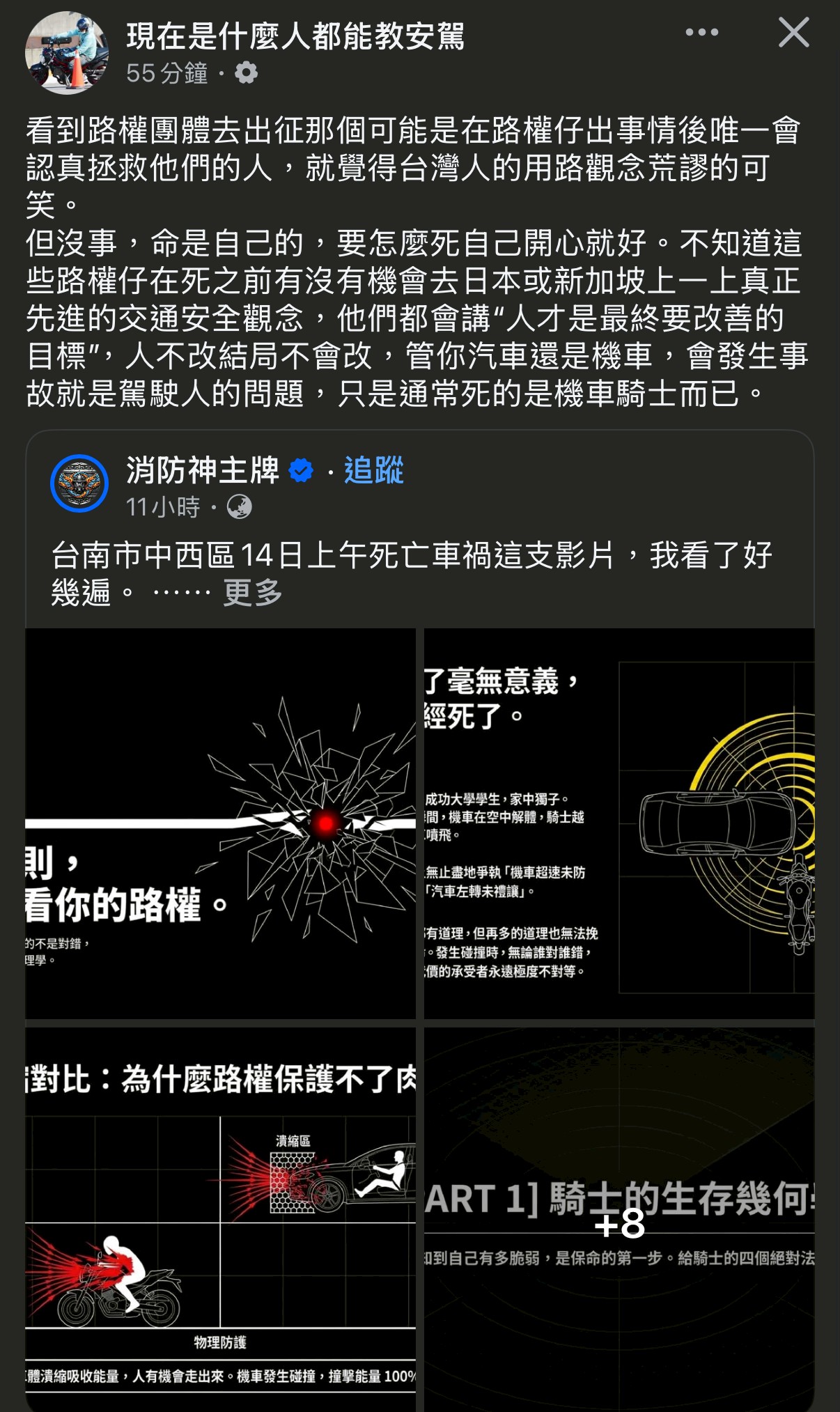Expand shared post text with 更多
This screenshot has height=1412, width=840.
pos(252,593)
